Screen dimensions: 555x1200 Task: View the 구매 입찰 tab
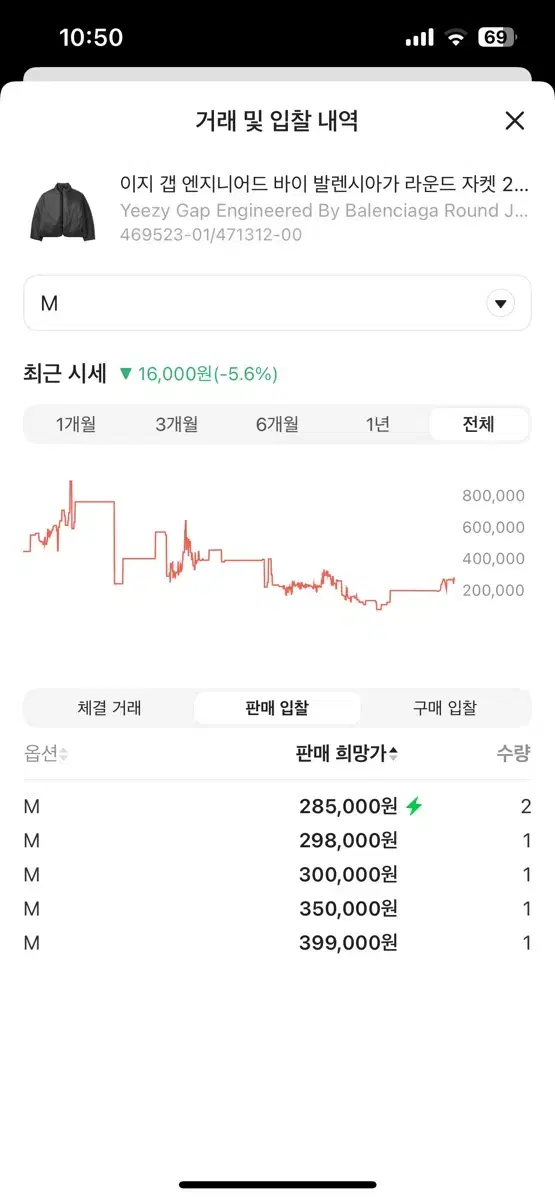[x=445, y=708]
